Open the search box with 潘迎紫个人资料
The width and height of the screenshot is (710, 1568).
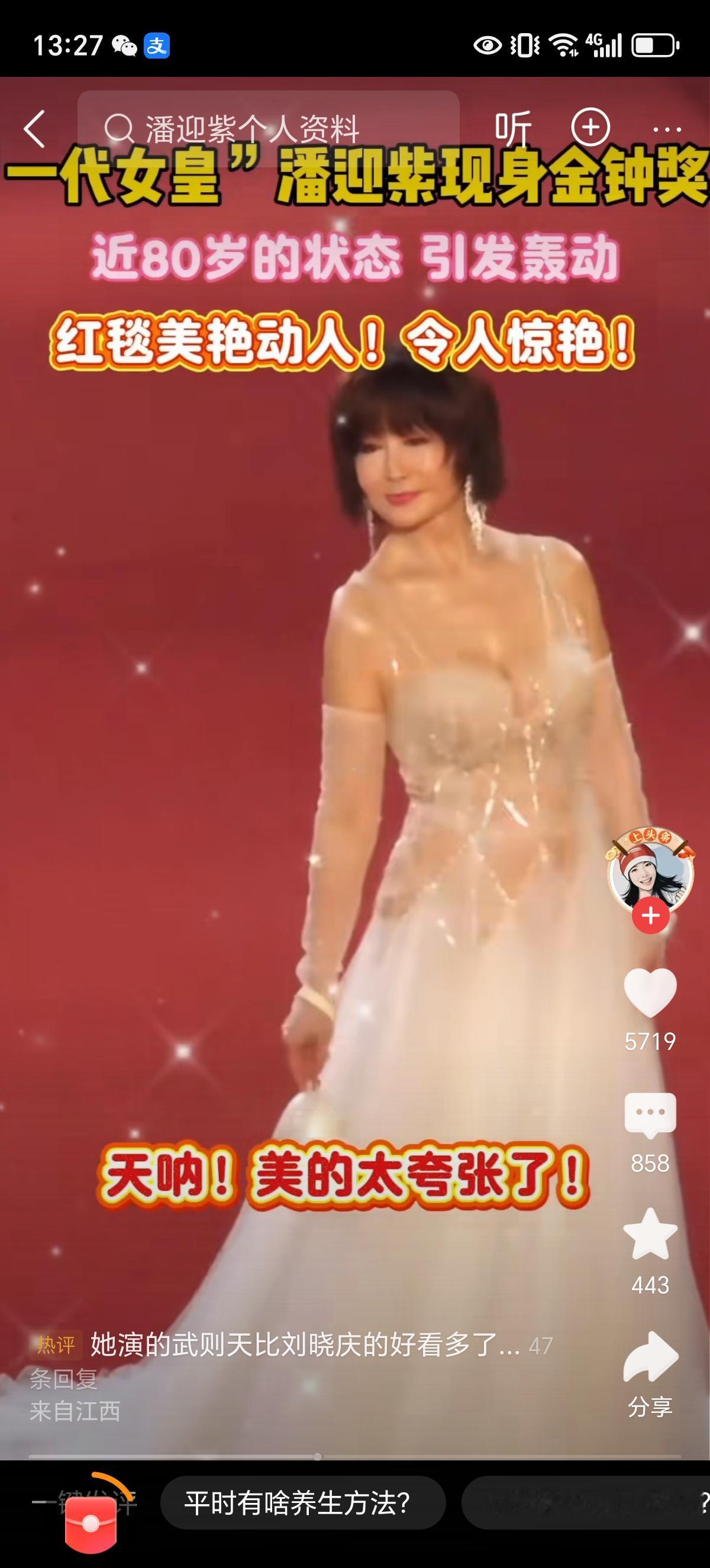[268, 129]
